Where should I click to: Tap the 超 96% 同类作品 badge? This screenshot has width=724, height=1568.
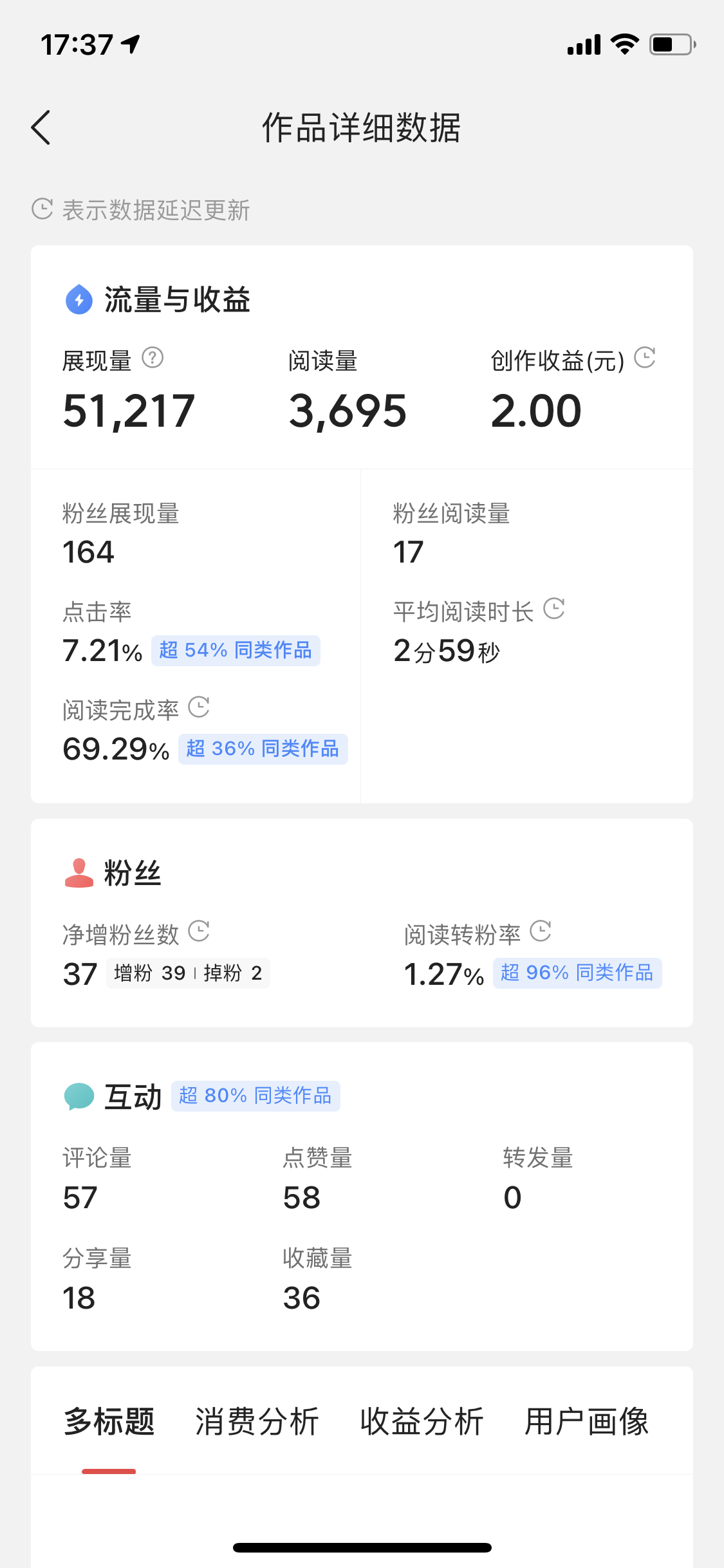tap(577, 973)
